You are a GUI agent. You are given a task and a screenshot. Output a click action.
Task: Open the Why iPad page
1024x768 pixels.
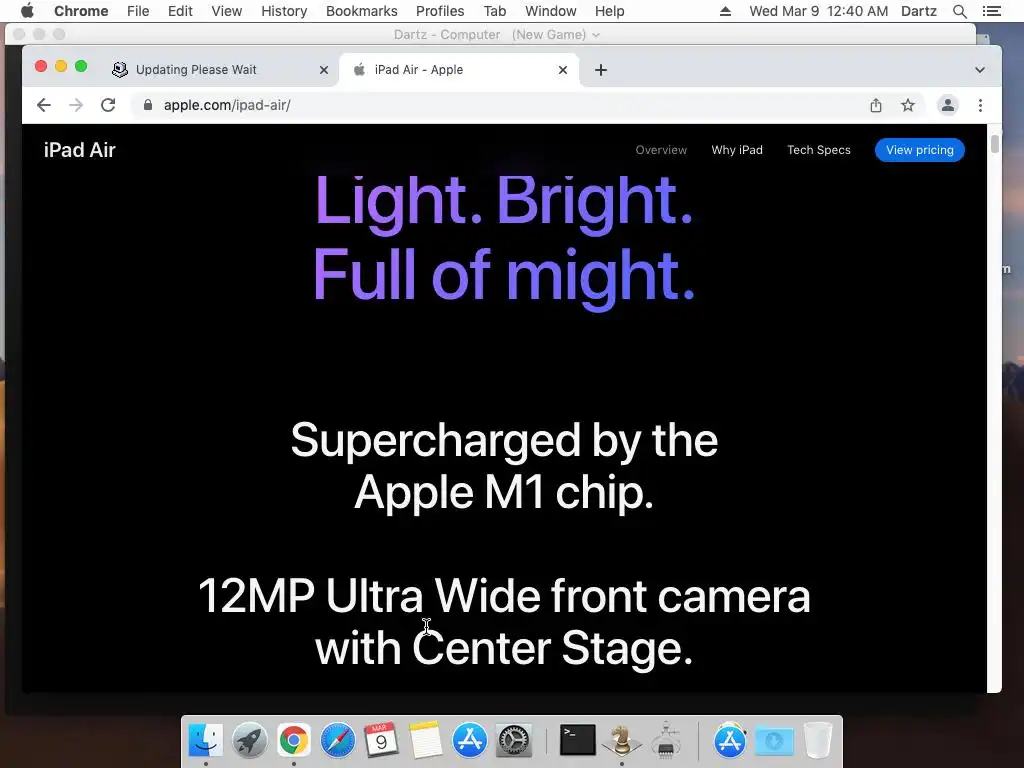pyautogui.click(x=737, y=150)
